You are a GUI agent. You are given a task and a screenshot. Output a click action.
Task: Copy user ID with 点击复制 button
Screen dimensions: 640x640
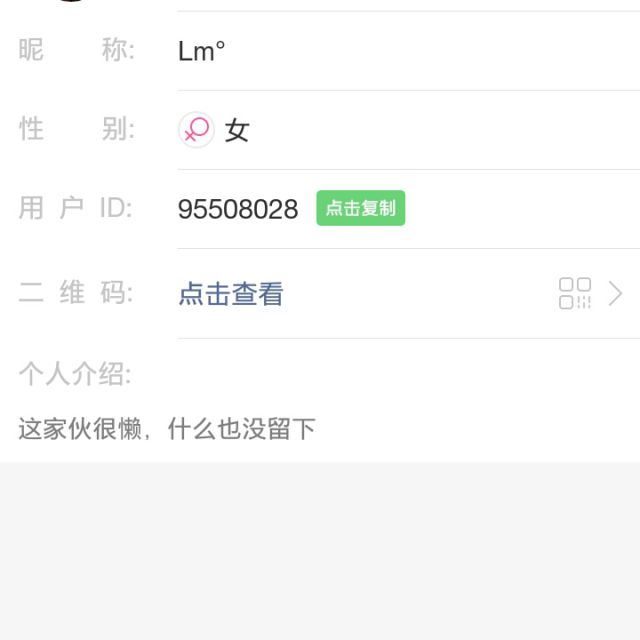(x=360, y=208)
